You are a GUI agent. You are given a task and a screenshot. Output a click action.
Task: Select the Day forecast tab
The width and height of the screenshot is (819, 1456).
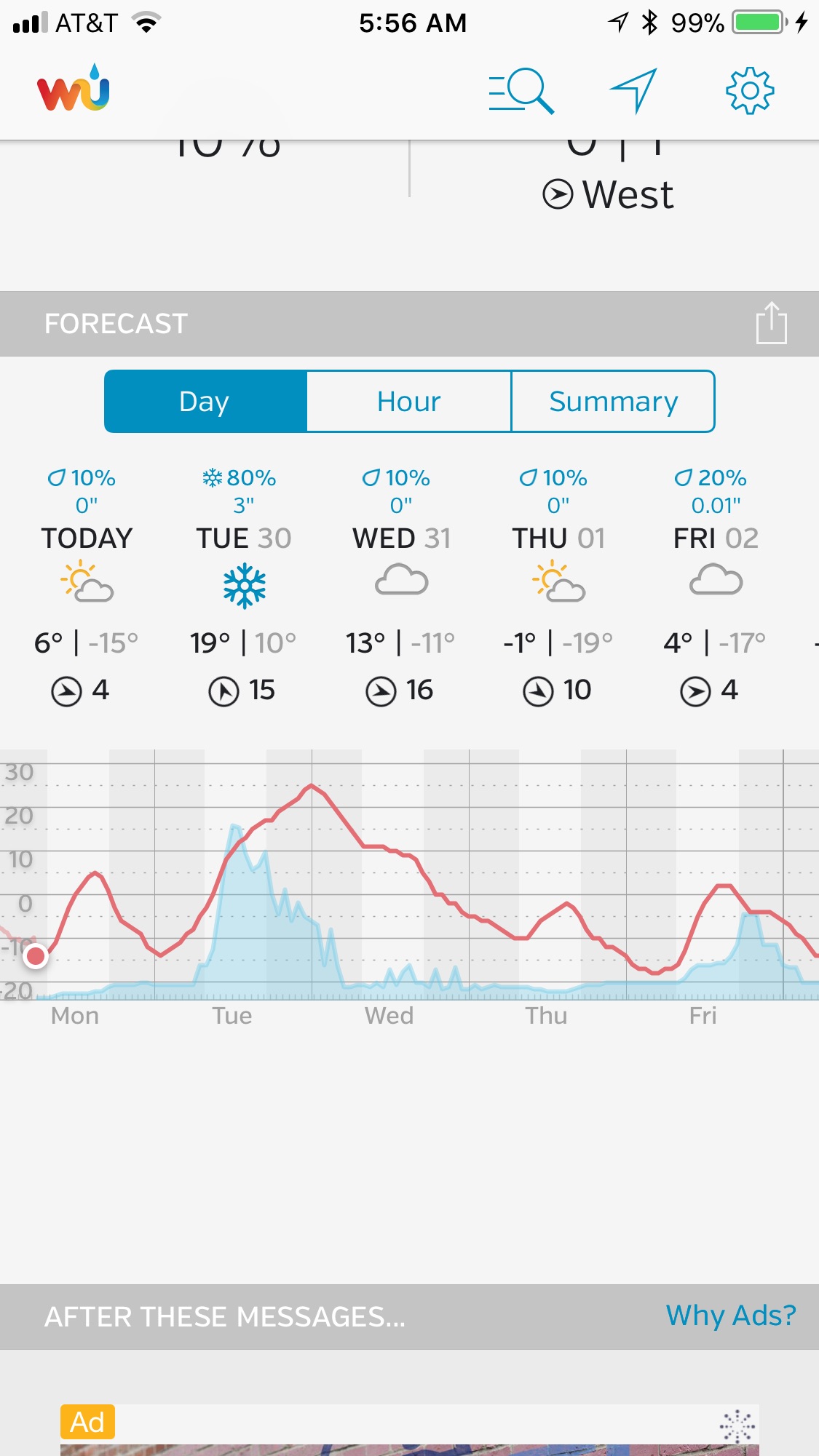point(205,402)
